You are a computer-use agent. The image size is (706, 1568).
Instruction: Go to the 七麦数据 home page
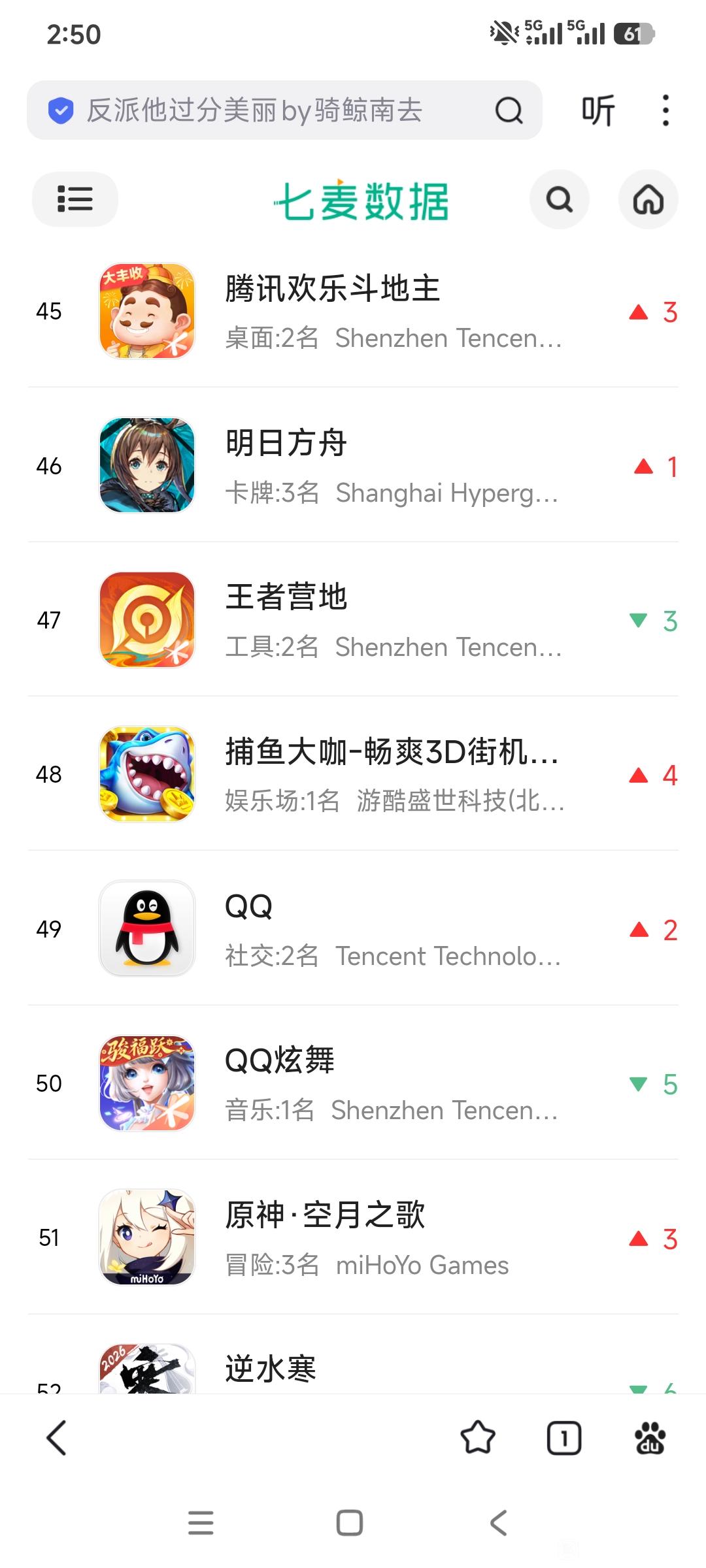[x=648, y=199]
